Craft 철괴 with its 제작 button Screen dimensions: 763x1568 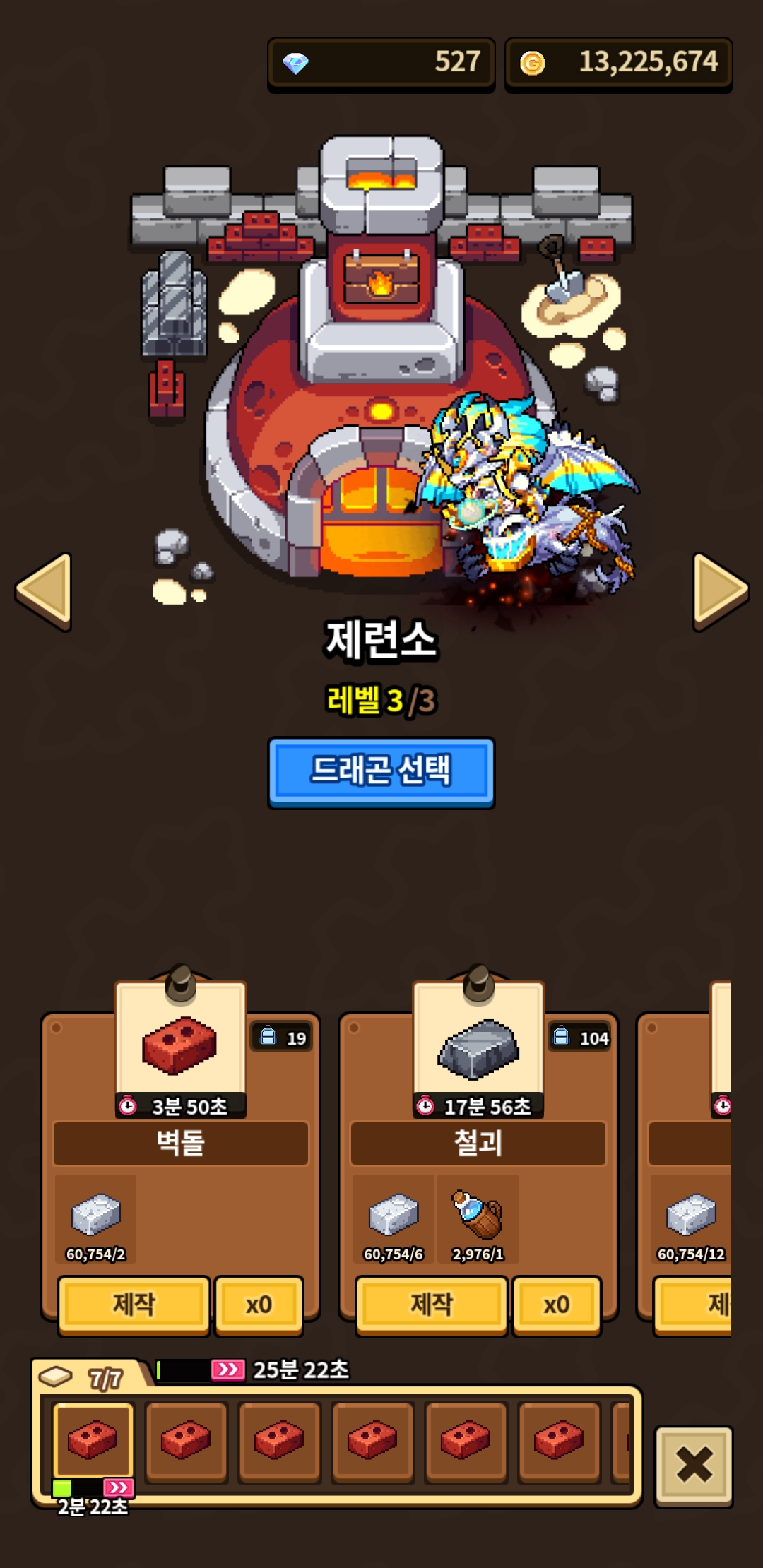432,1305
